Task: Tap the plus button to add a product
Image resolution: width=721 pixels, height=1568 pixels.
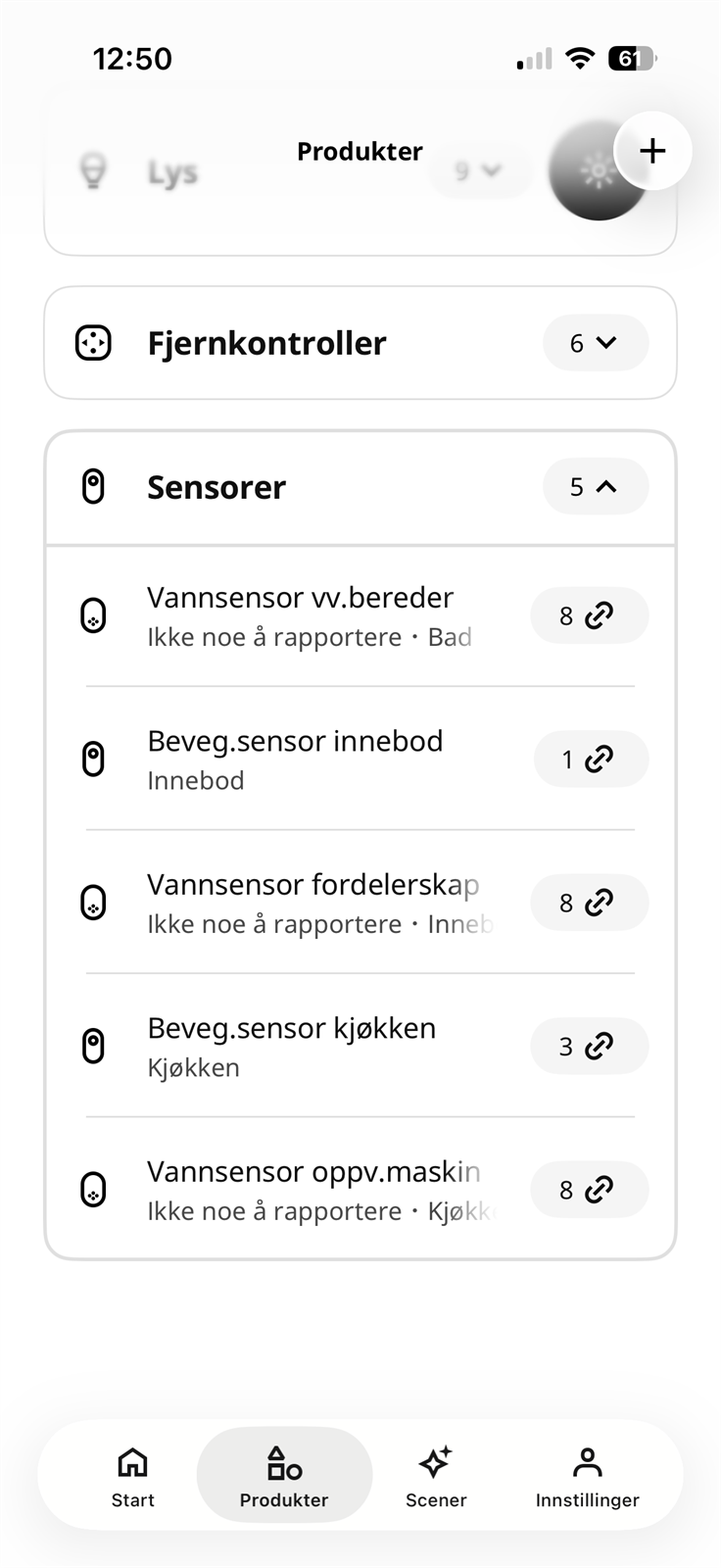Action: pyautogui.click(x=652, y=150)
